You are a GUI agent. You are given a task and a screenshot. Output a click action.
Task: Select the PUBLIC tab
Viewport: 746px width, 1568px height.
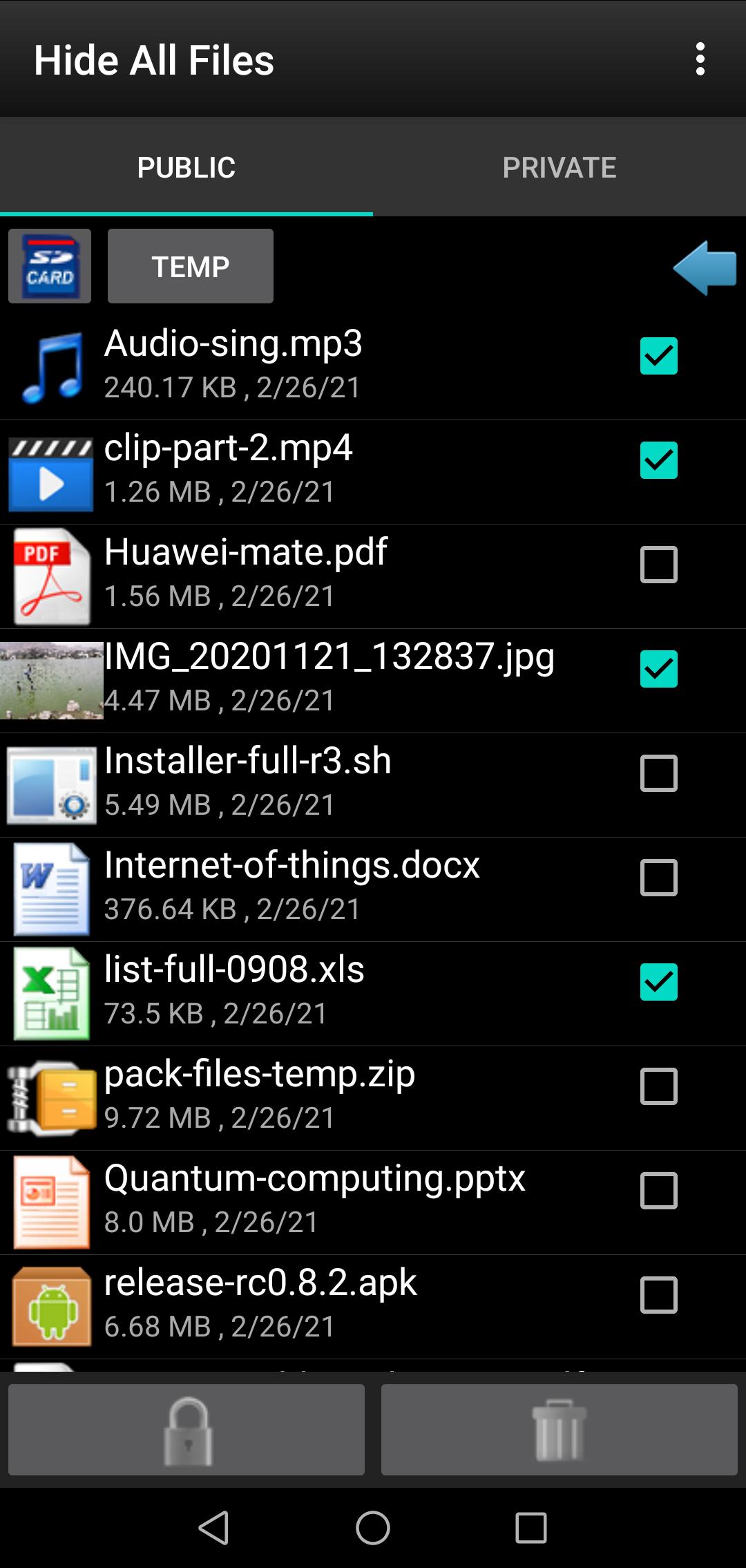(x=186, y=167)
